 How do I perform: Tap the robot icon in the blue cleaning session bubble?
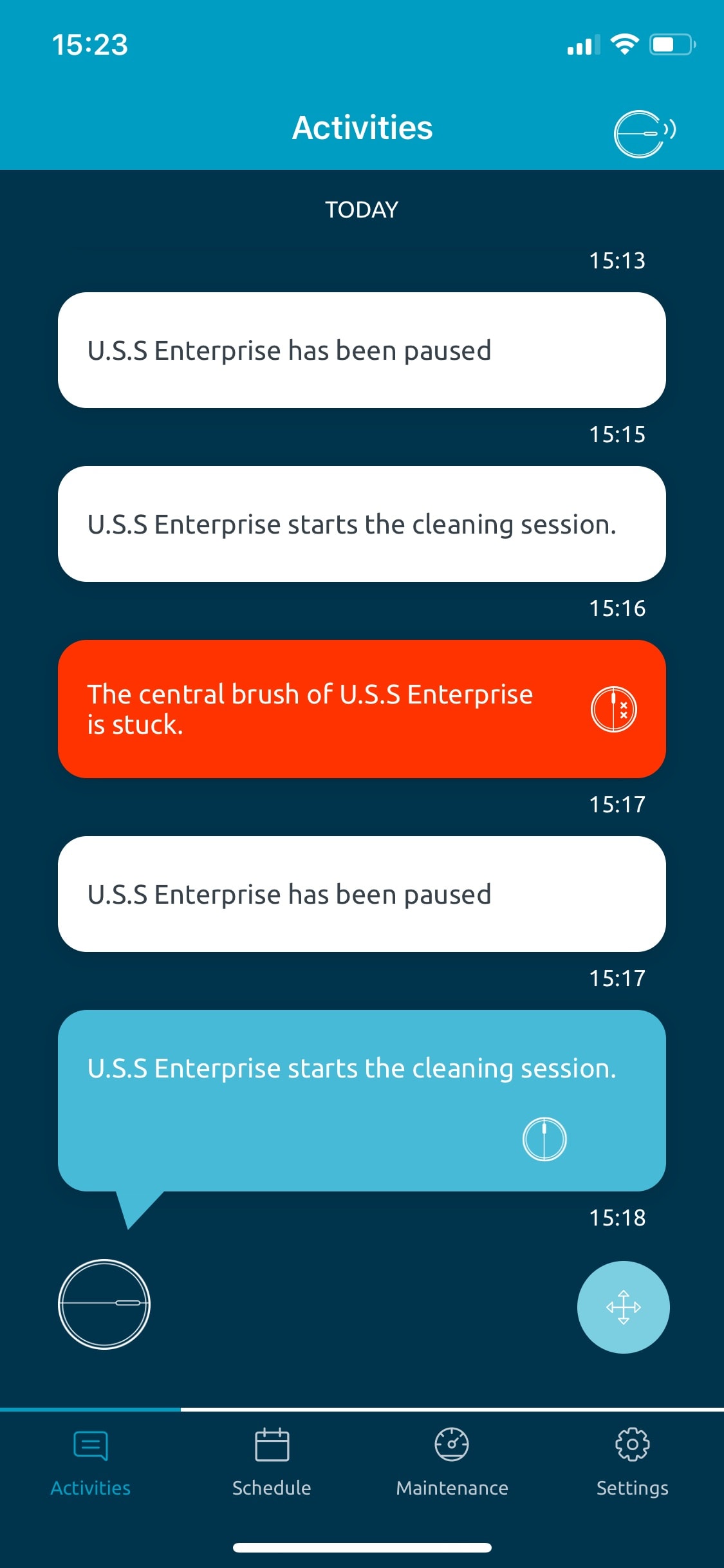tap(544, 1139)
